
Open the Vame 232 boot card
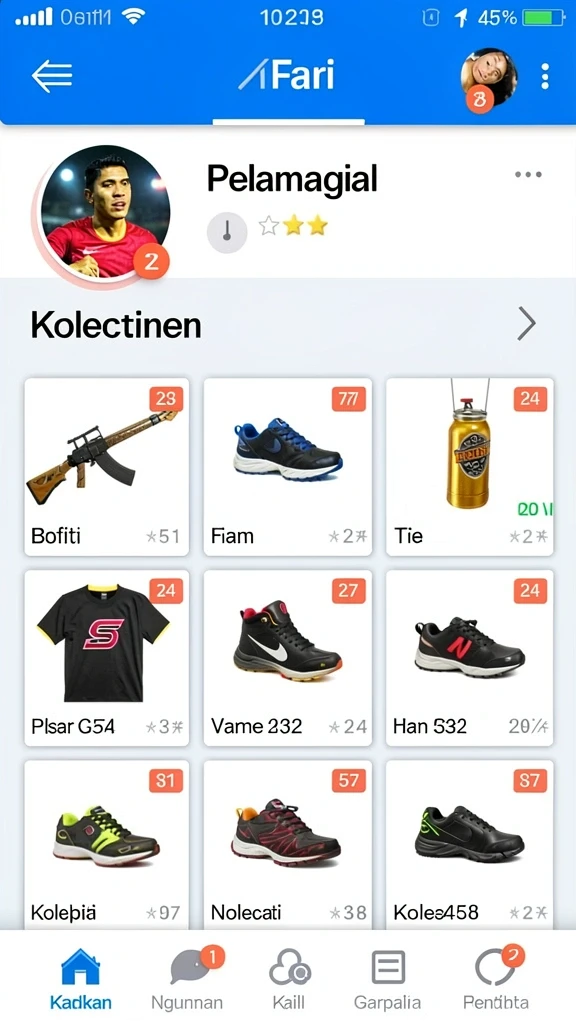click(x=287, y=658)
